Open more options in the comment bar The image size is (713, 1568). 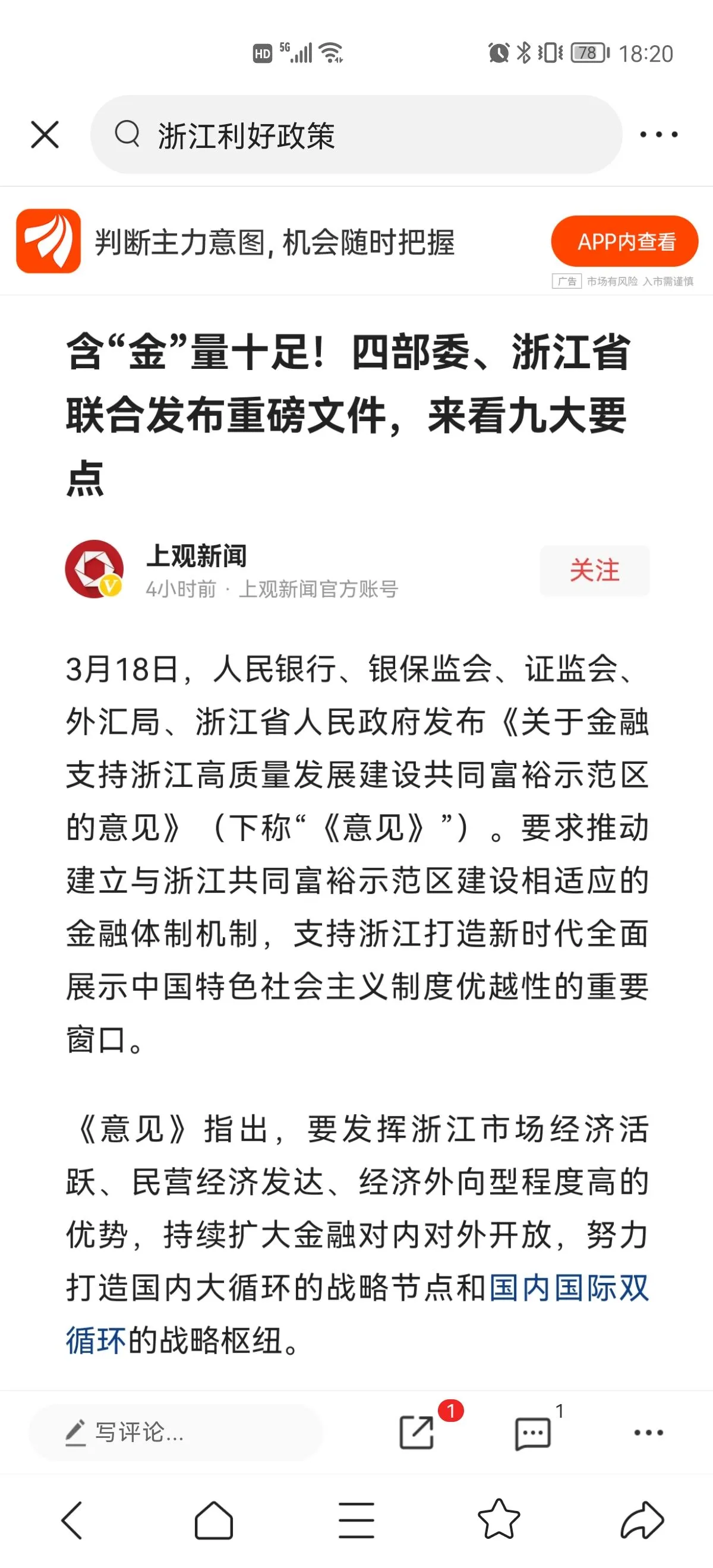[x=648, y=1432]
